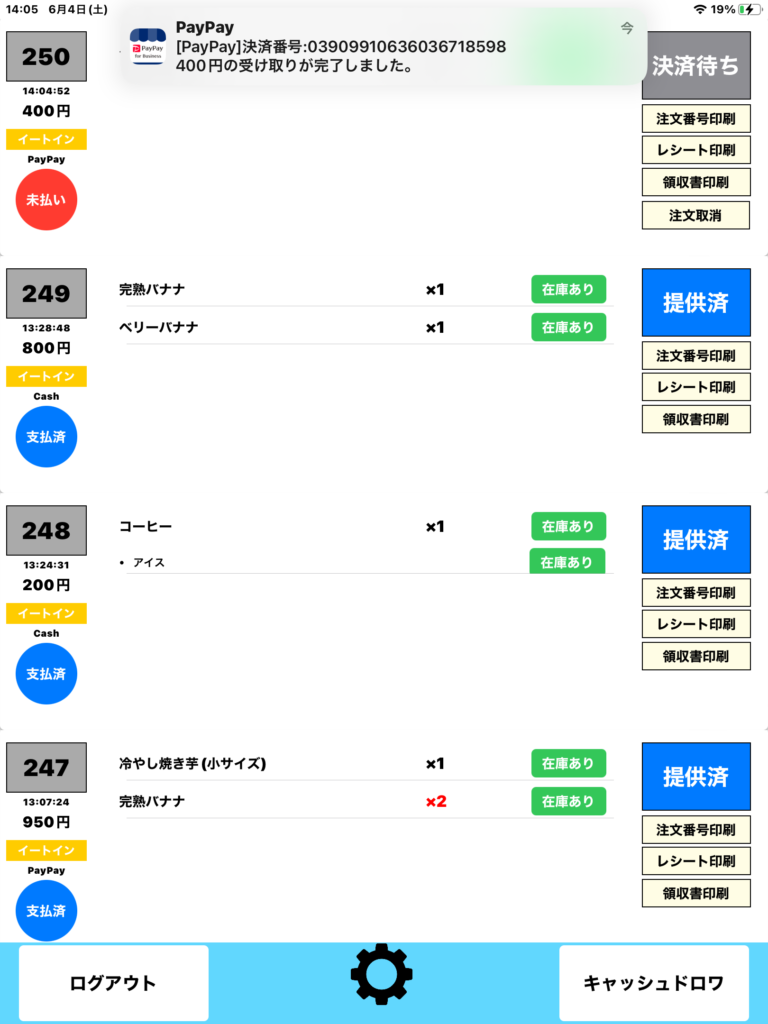
Task: Print レシート for order 249
Action: pos(695,387)
